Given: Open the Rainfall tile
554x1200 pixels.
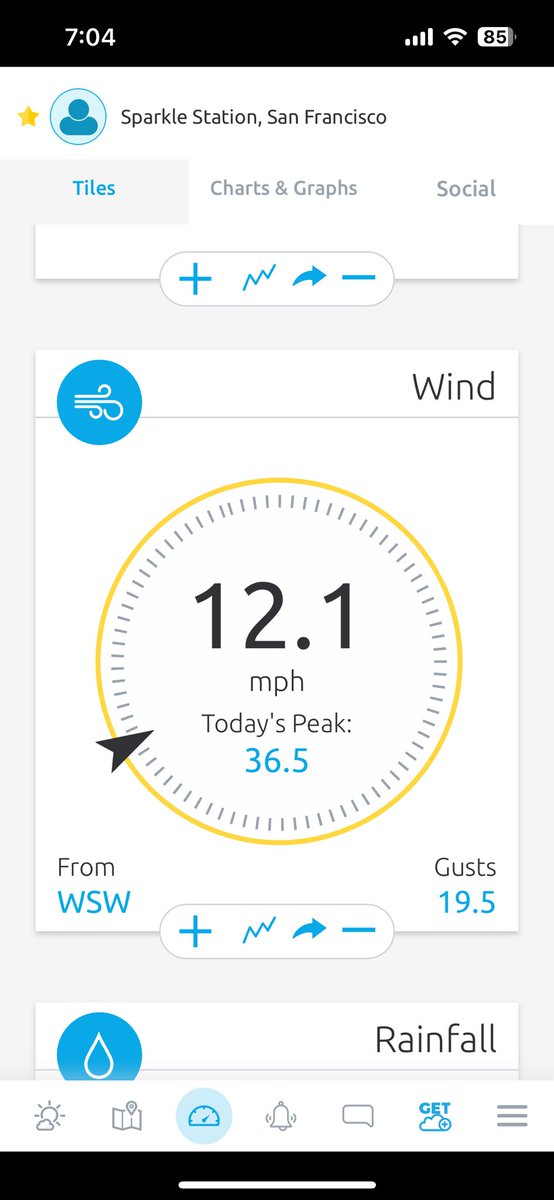Looking at the screenshot, I should pyautogui.click(x=277, y=1041).
